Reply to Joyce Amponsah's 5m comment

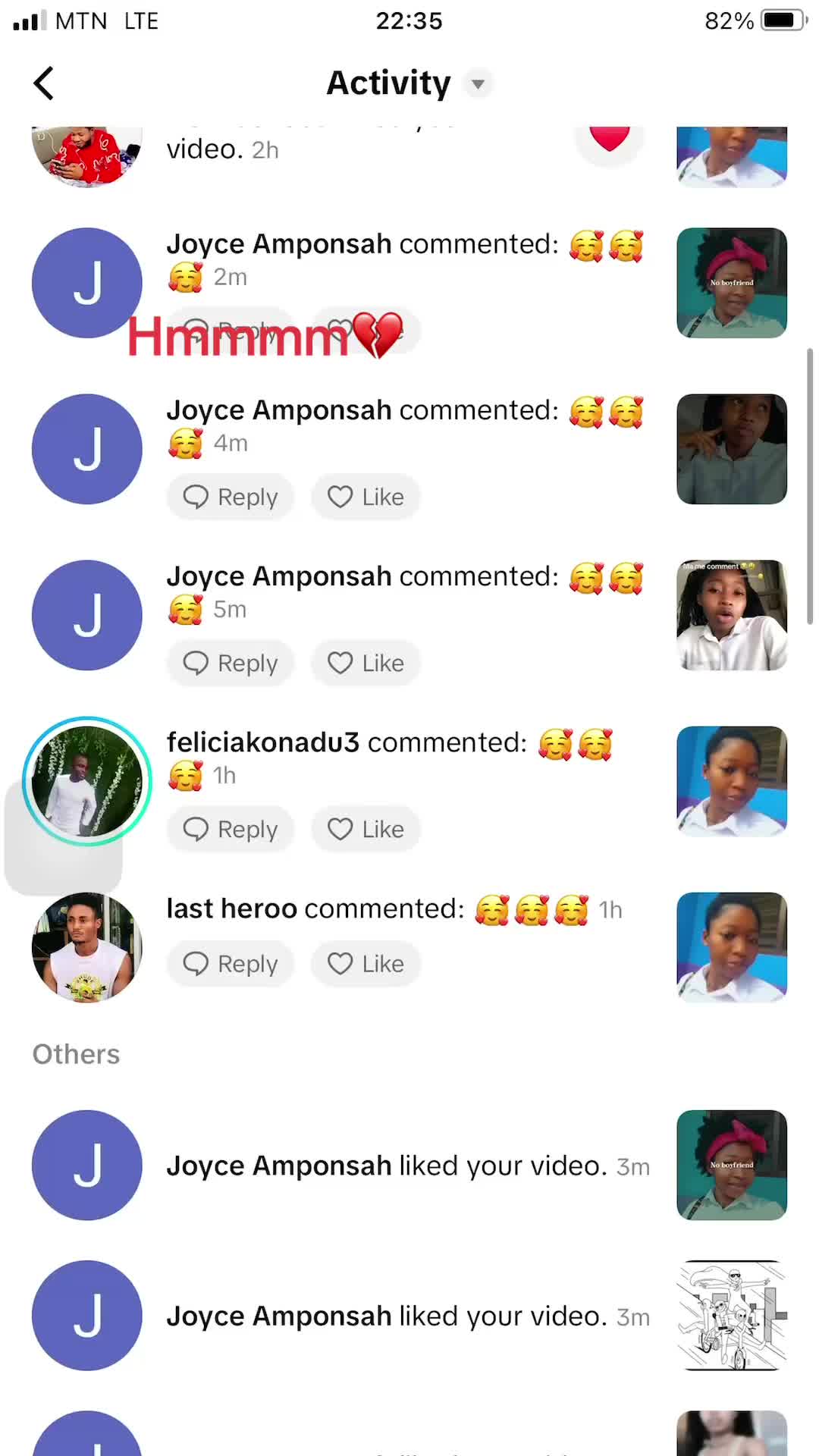pyautogui.click(x=231, y=664)
